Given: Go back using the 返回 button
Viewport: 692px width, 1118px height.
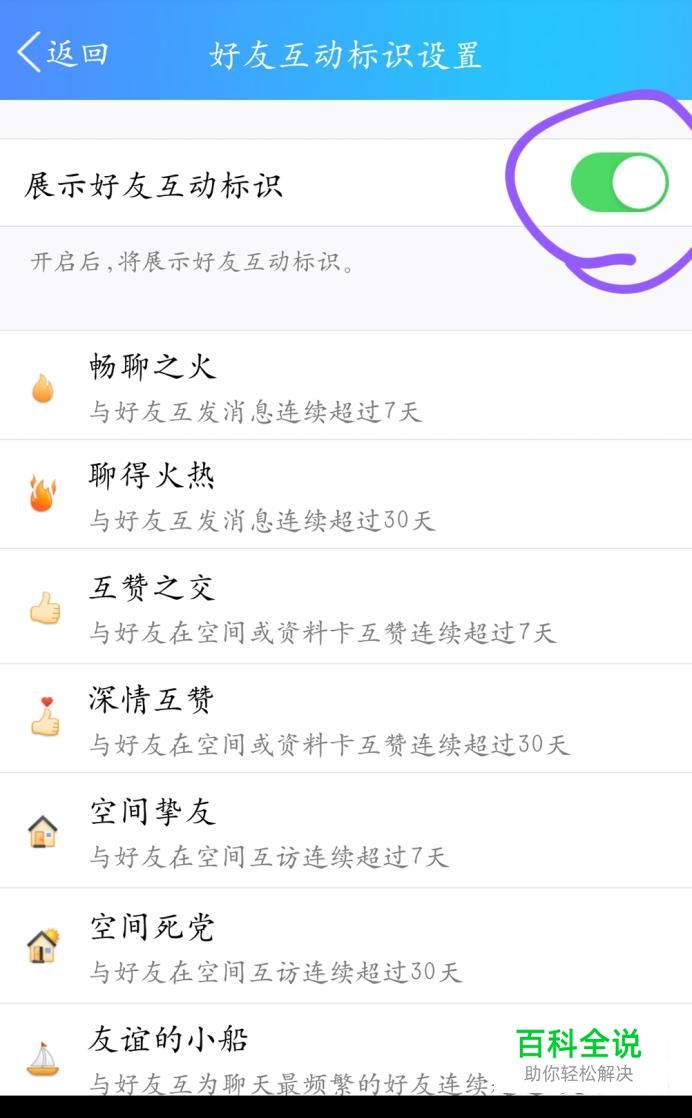Looking at the screenshot, I should [x=63, y=53].
